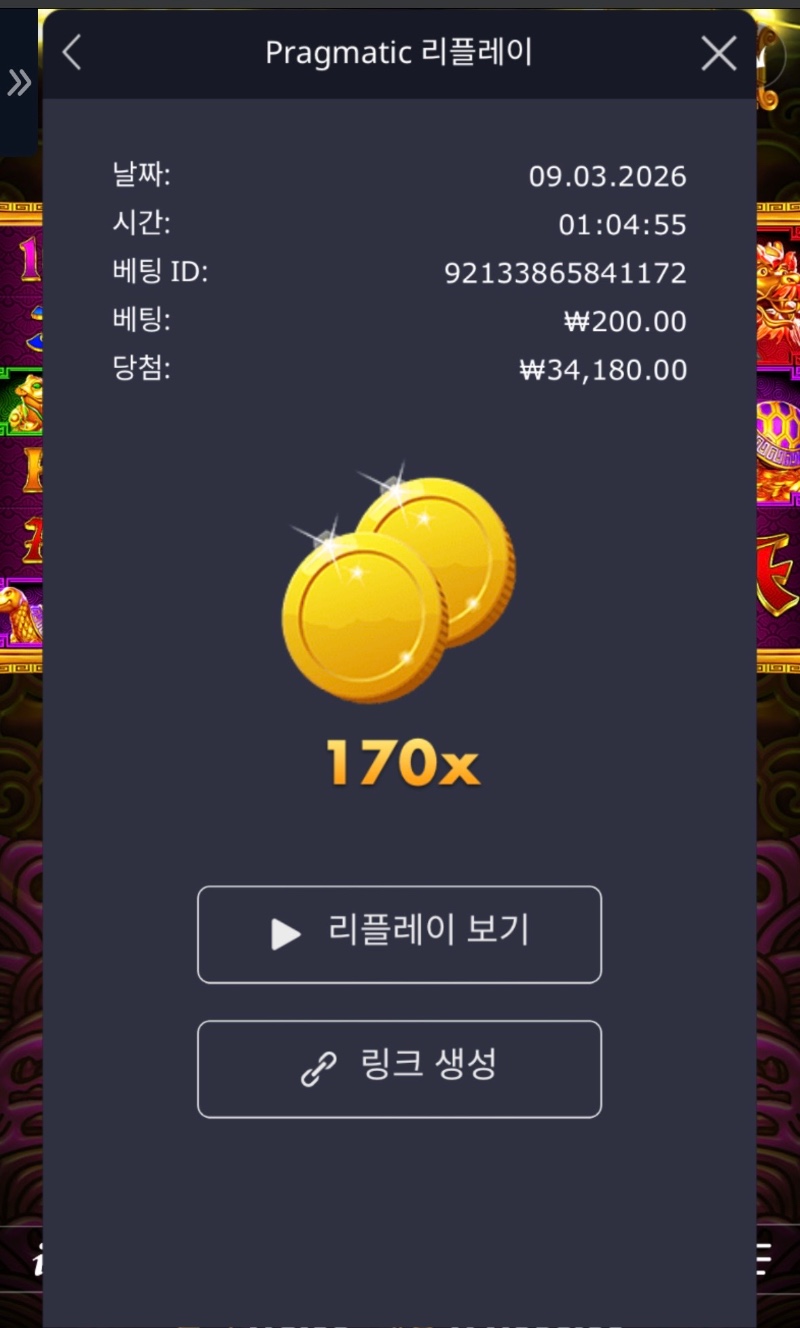Tap the 리플레이 보기 button
The width and height of the screenshot is (800, 1328).
pos(399,934)
